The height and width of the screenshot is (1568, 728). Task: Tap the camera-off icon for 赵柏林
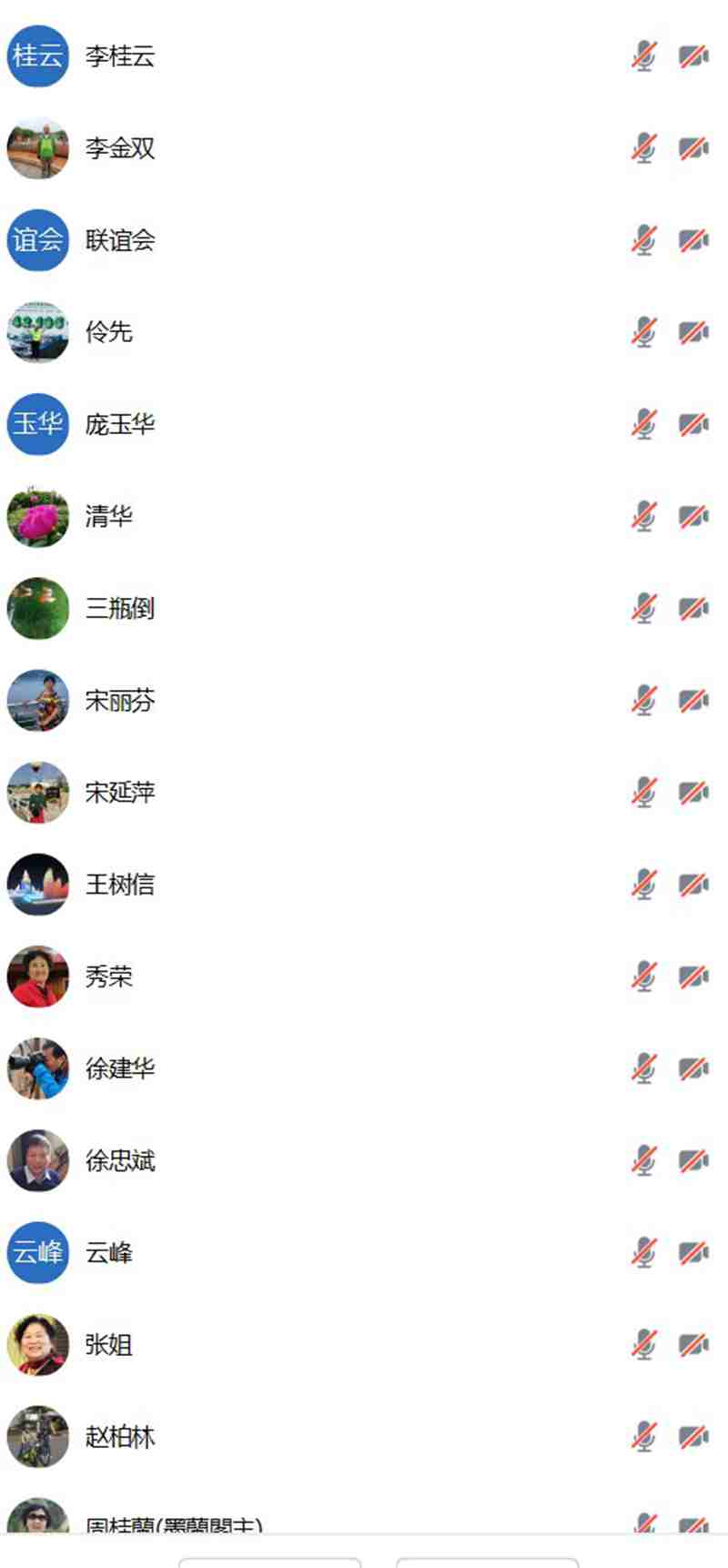(x=693, y=1437)
